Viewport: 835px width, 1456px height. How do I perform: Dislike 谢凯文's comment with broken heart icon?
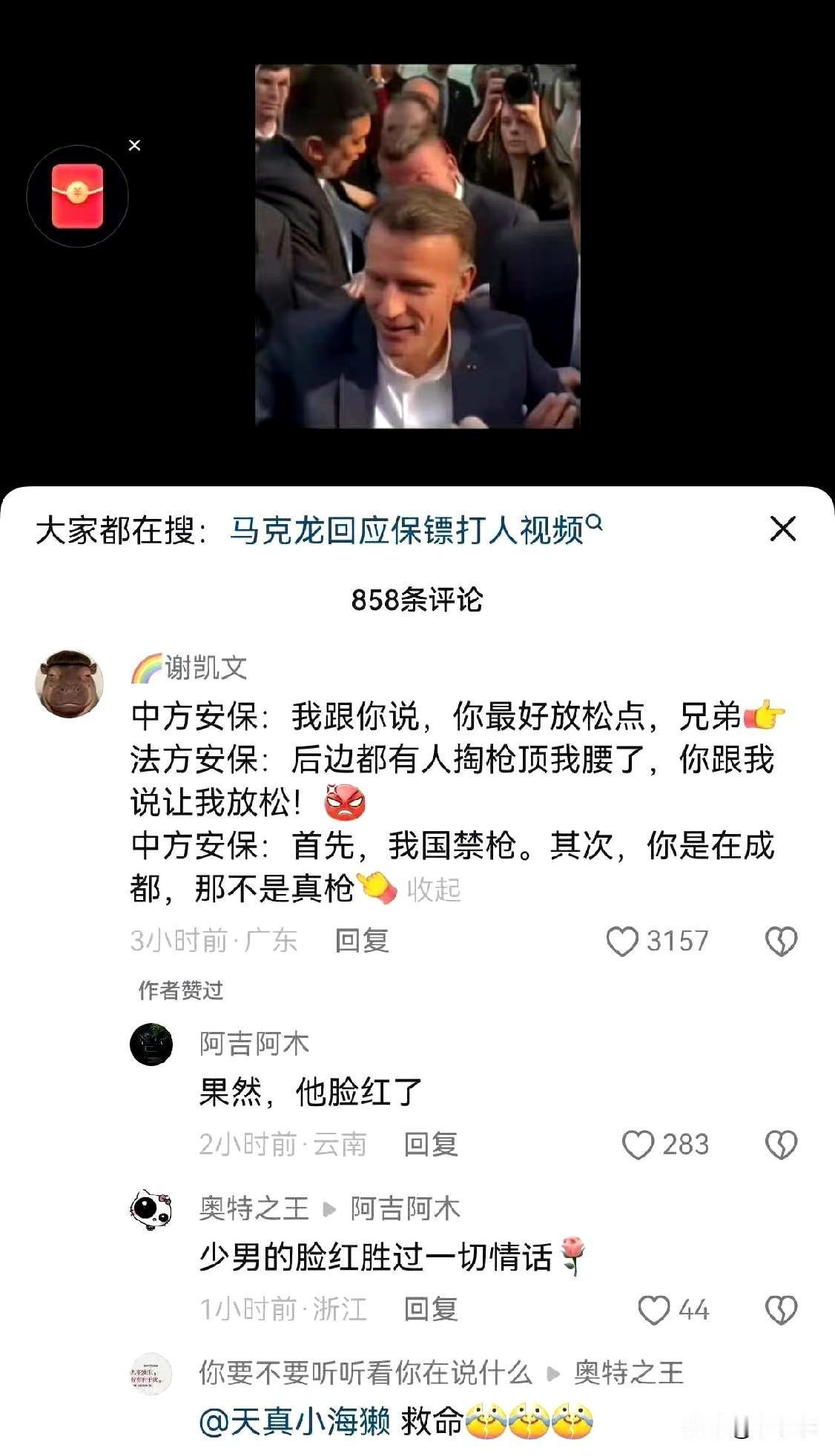point(780,942)
